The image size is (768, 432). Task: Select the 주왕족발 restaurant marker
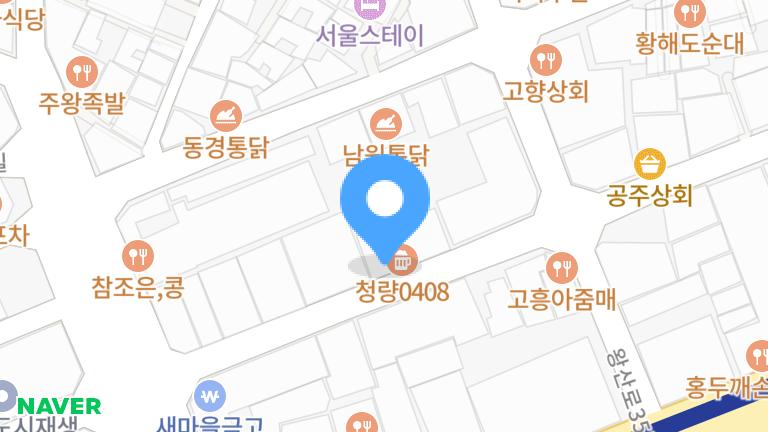pyautogui.click(x=81, y=71)
